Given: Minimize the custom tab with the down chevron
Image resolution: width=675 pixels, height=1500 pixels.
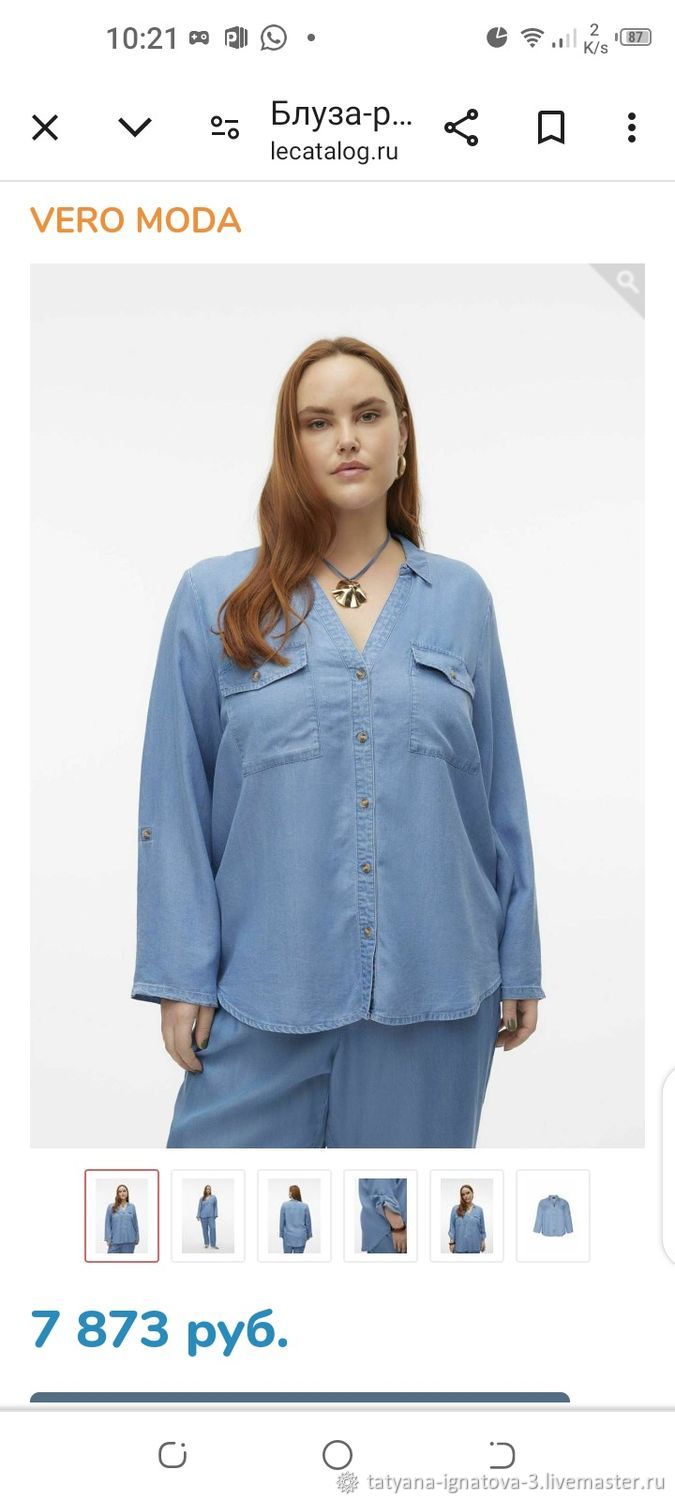Looking at the screenshot, I should pos(135,127).
